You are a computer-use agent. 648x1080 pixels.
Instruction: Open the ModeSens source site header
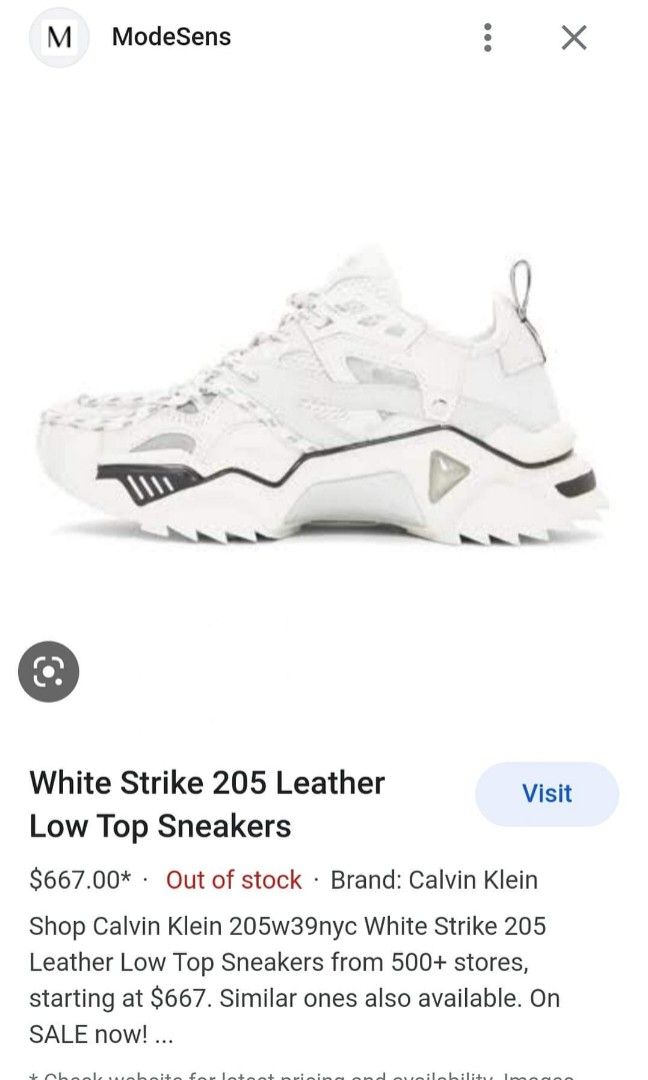click(x=170, y=37)
